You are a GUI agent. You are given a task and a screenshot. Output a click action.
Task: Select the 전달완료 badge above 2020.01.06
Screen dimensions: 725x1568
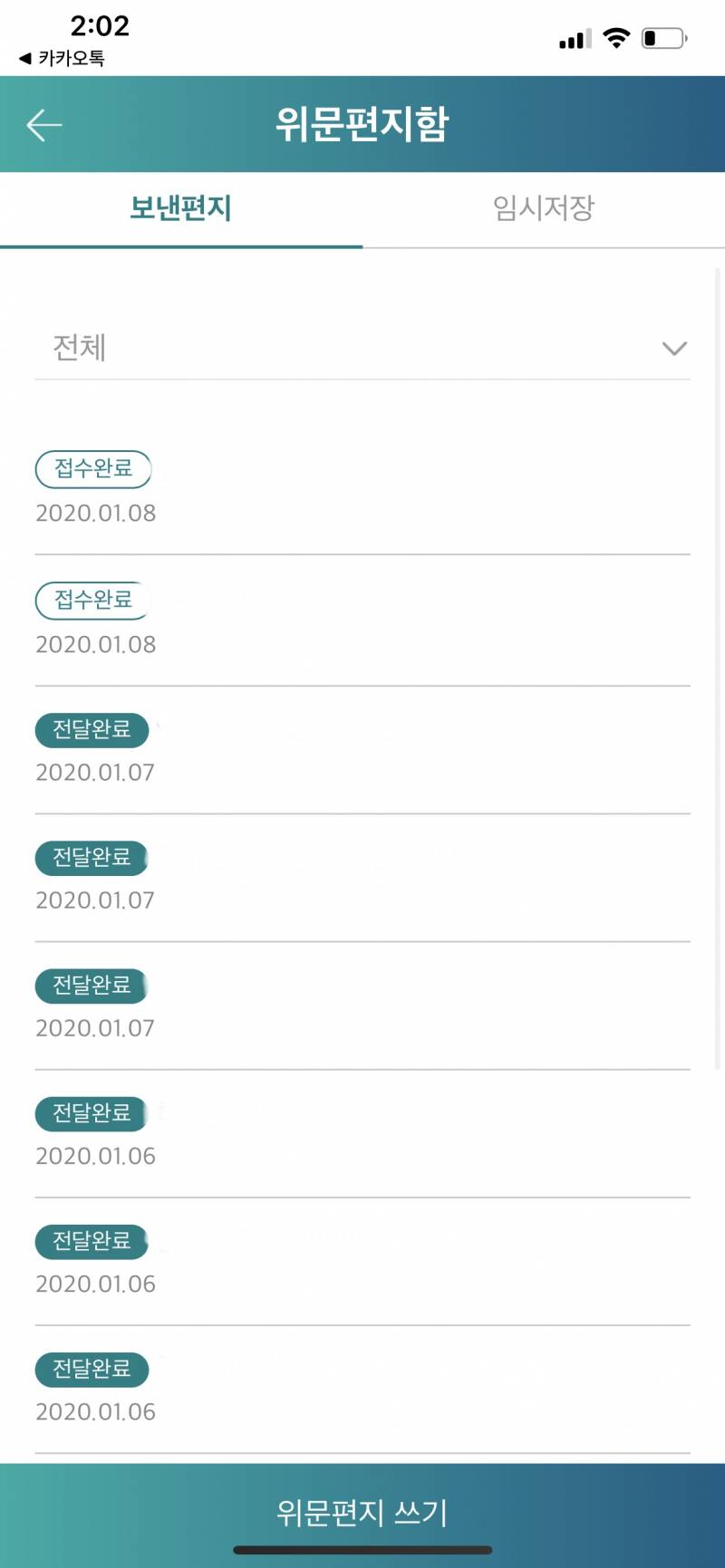point(92,1370)
